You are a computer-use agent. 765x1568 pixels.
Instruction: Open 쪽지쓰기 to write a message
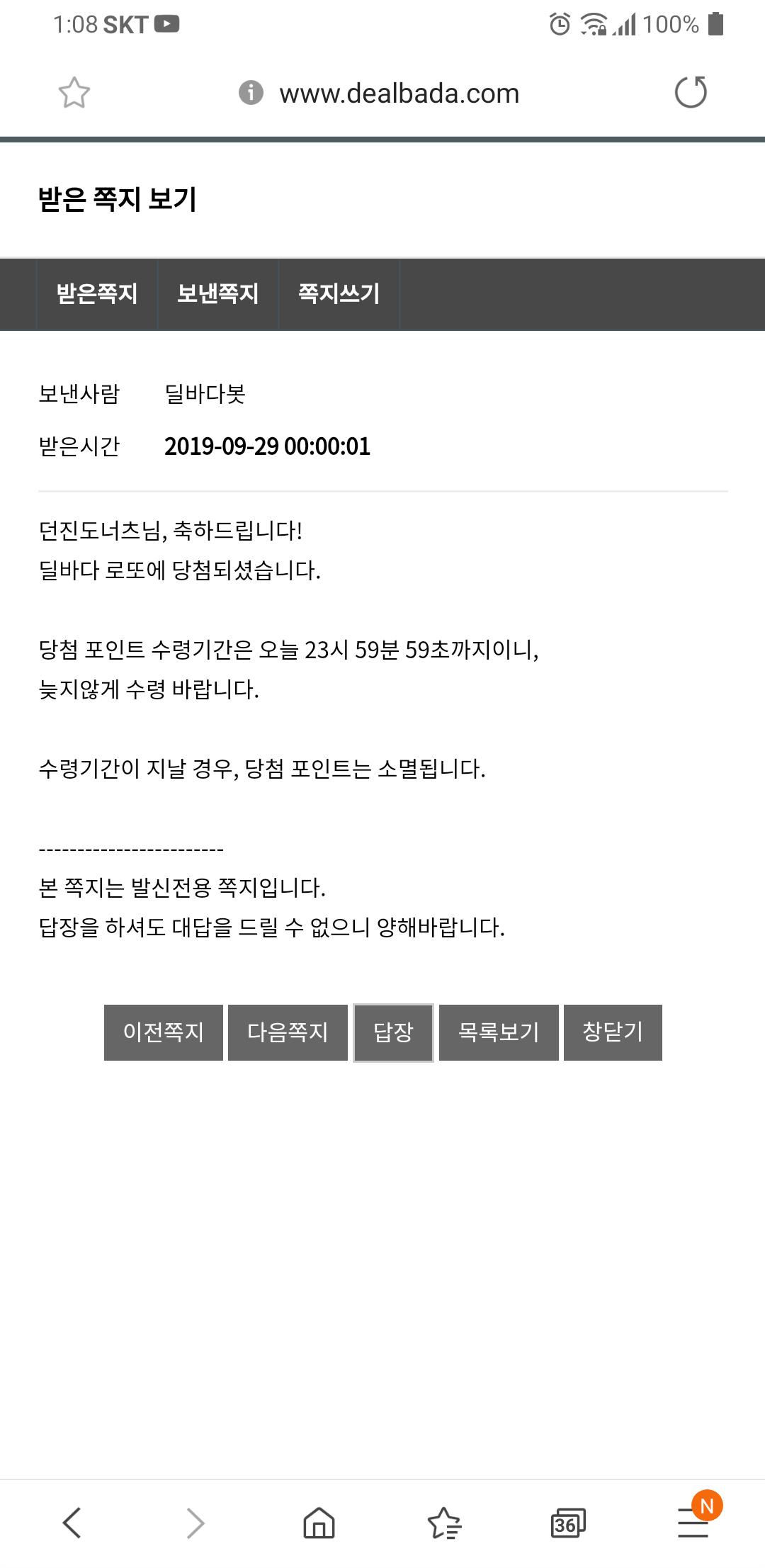click(x=339, y=294)
